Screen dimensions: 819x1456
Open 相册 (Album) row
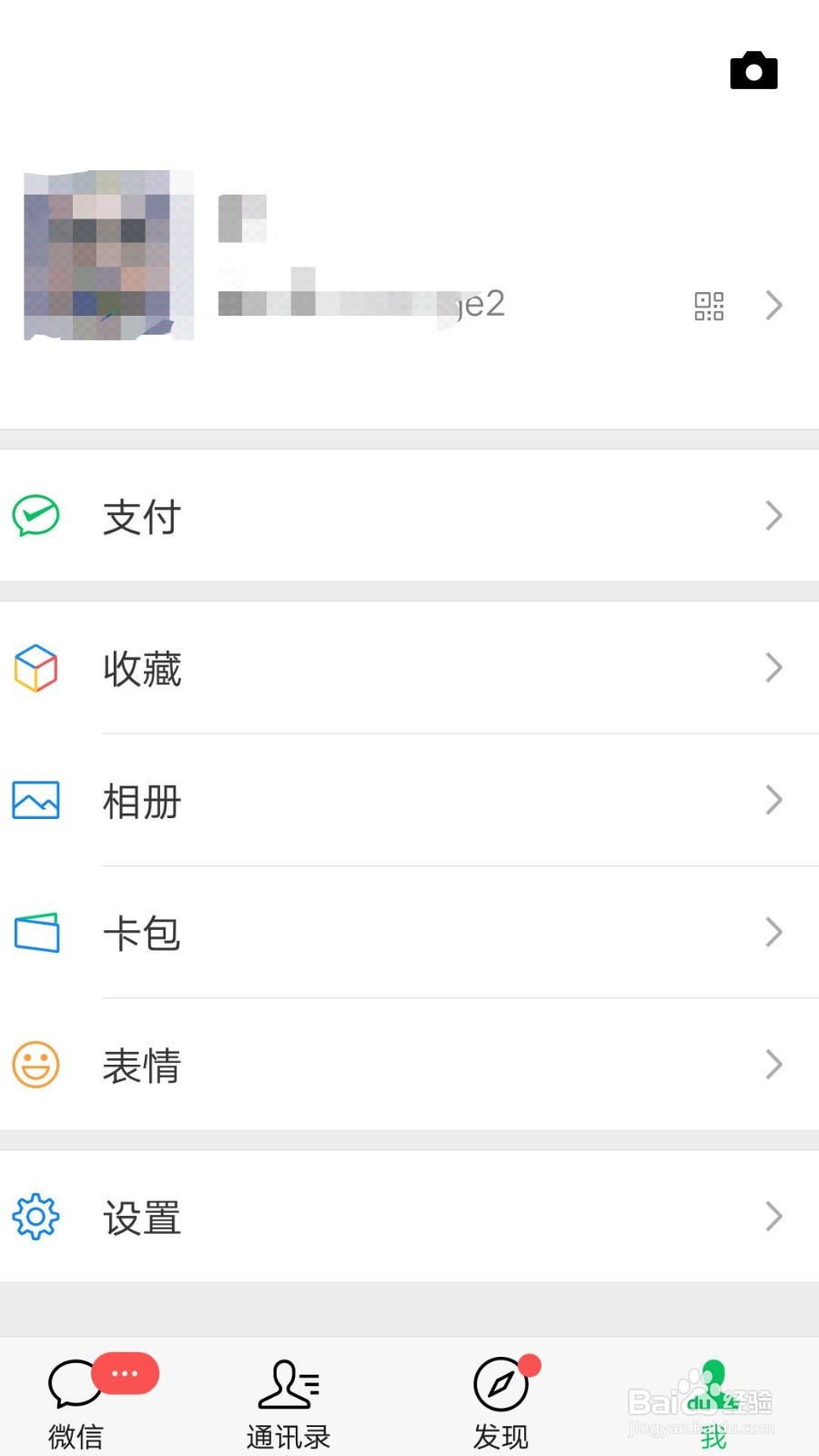(409, 801)
